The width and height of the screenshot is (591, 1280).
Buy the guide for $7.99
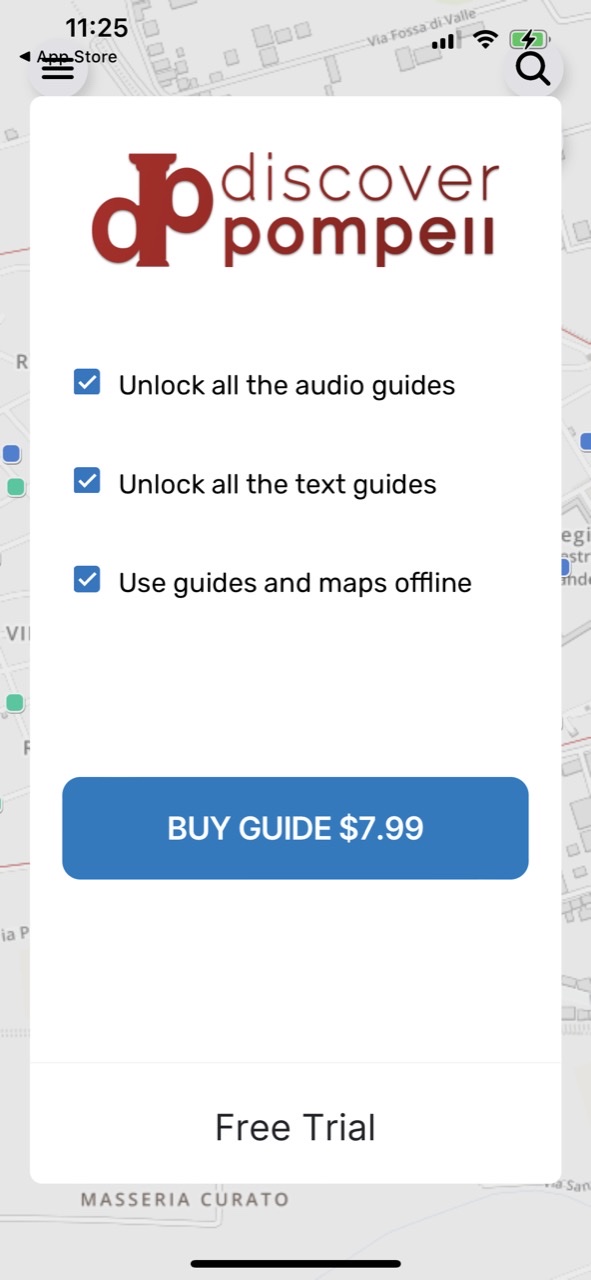[x=295, y=828]
